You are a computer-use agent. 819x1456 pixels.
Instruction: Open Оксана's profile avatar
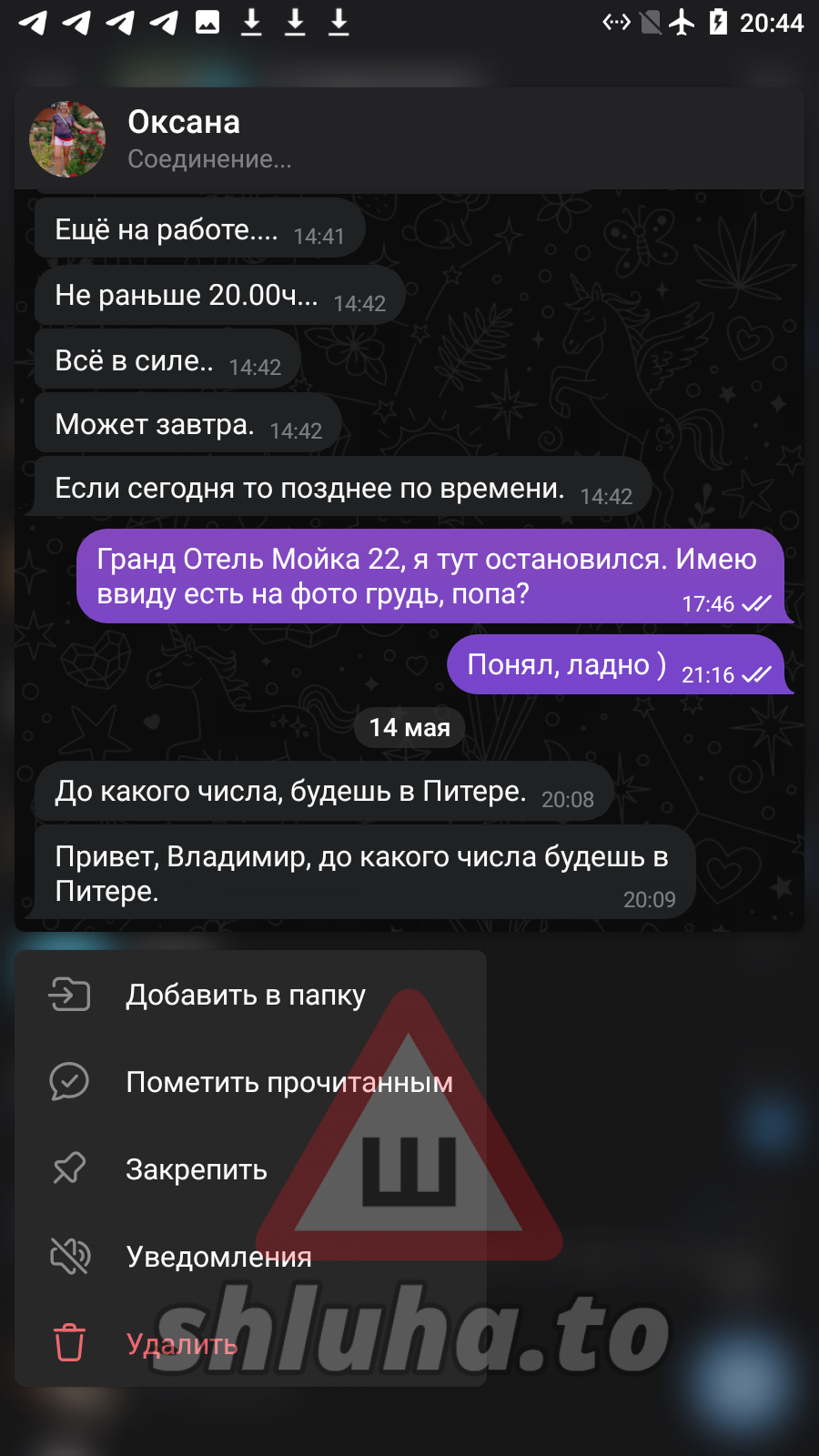[x=67, y=139]
